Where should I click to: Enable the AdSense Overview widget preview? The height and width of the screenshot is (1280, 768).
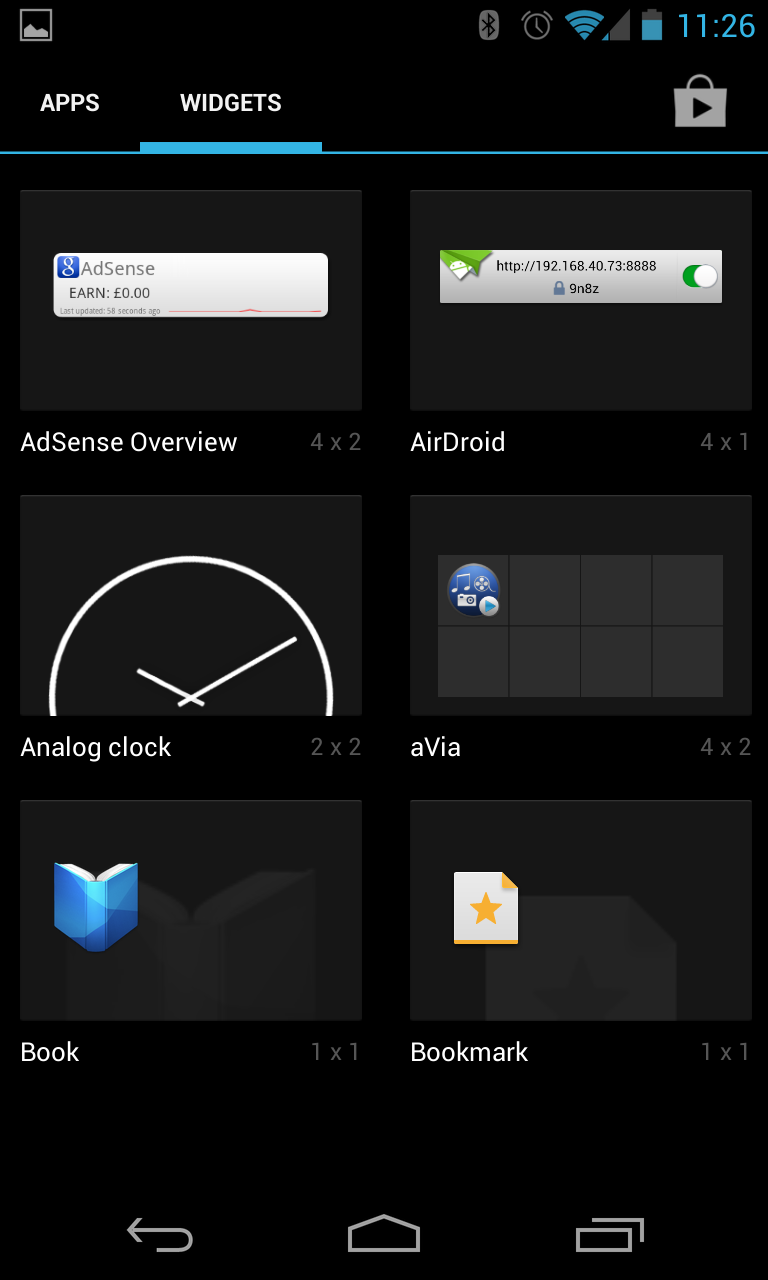[190, 283]
